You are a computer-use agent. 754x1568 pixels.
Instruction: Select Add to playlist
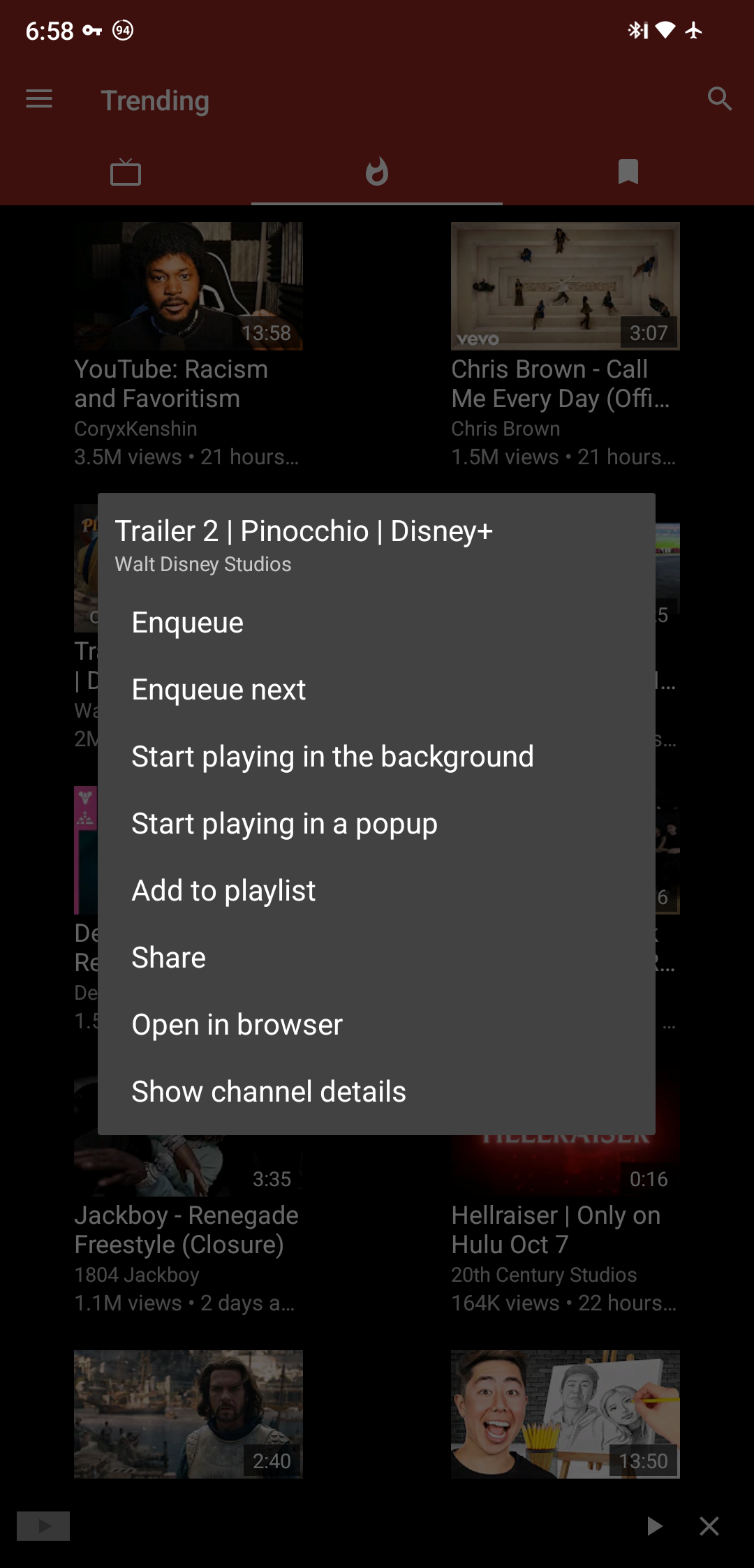click(x=376, y=890)
